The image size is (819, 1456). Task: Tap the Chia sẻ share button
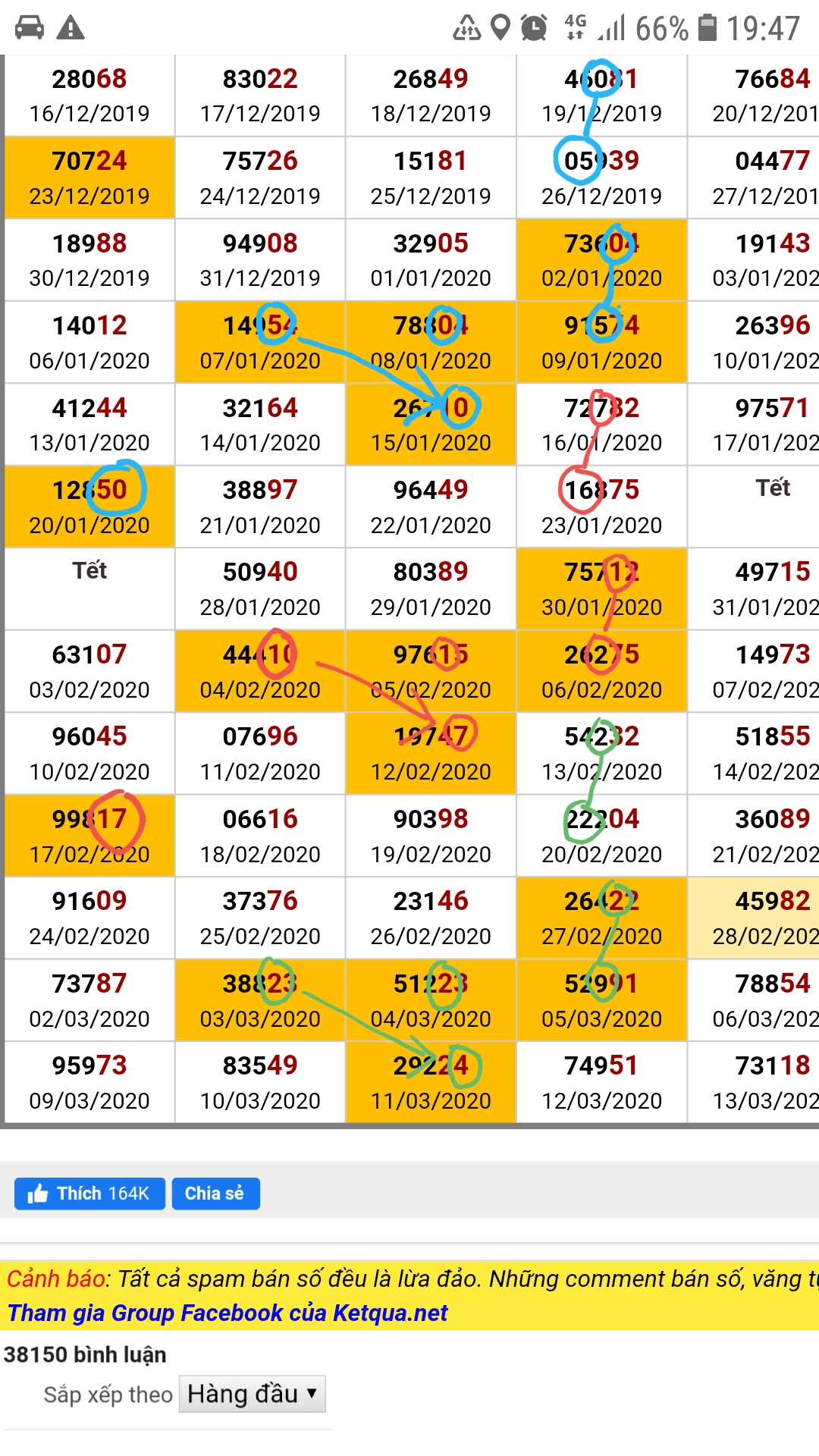[215, 1194]
